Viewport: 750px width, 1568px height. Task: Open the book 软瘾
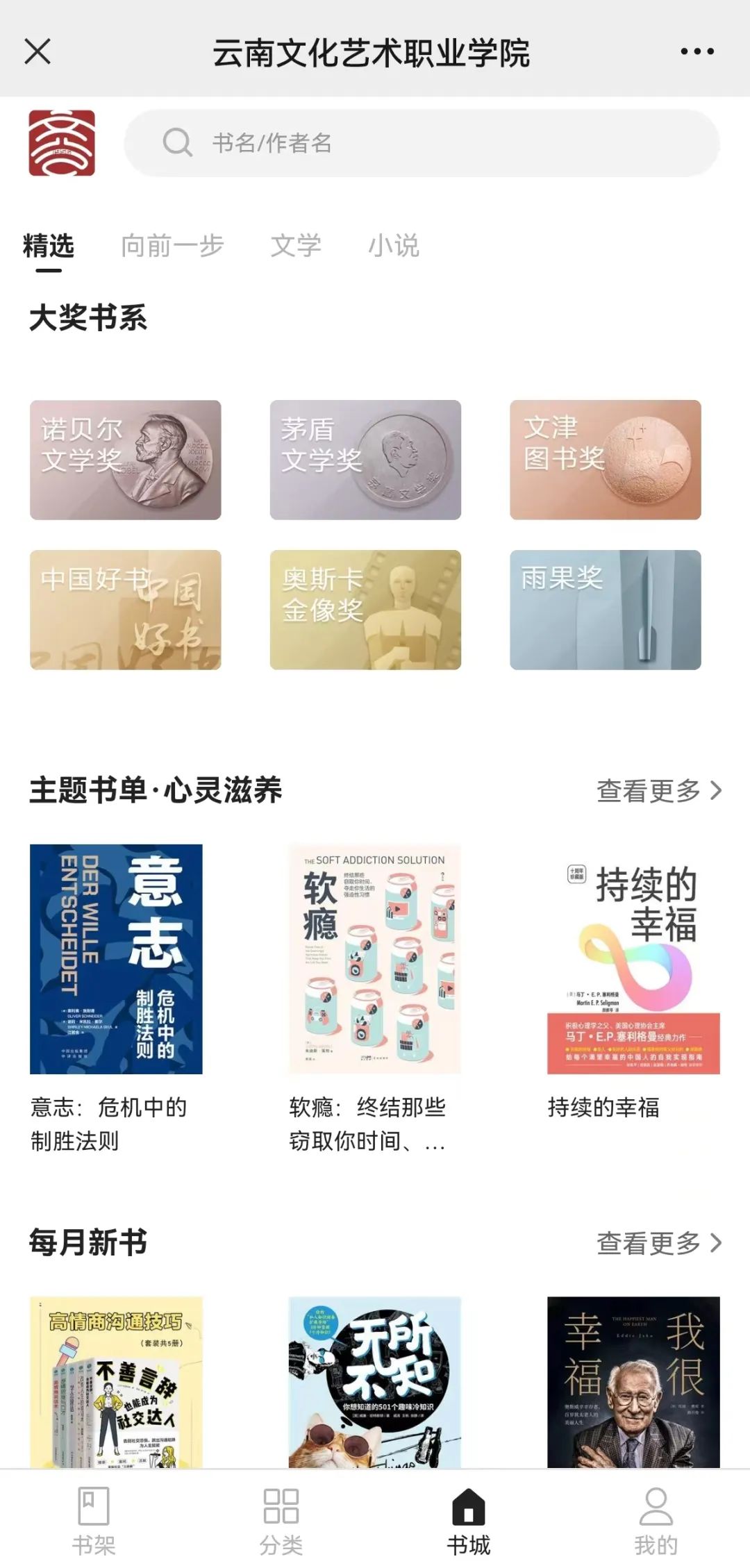point(375,959)
